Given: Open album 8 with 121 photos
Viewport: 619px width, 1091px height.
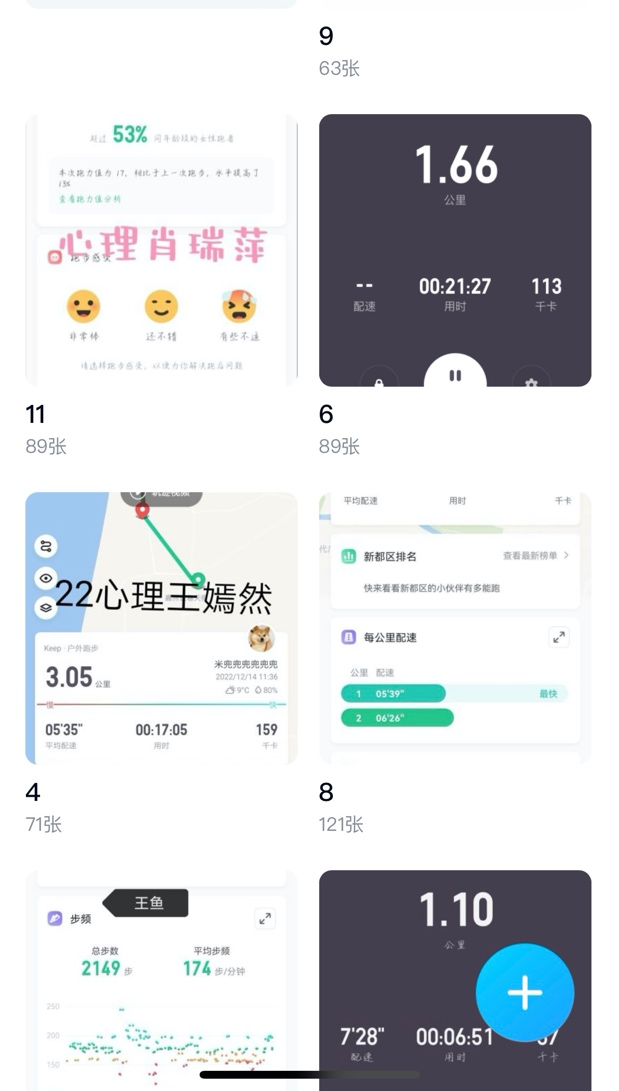Looking at the screenshot, I should pos(455,628).
